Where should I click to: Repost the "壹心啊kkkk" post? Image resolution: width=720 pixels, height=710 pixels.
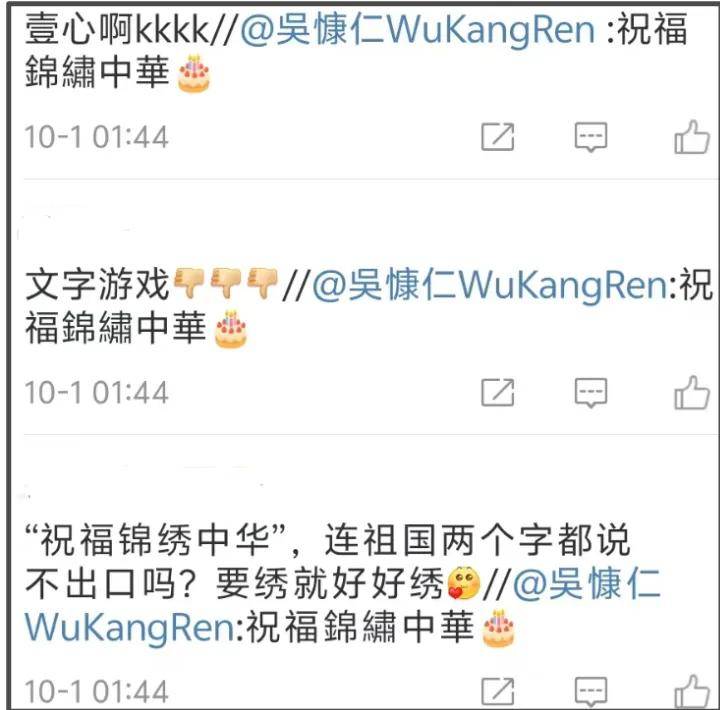click(x=497, y=137)
